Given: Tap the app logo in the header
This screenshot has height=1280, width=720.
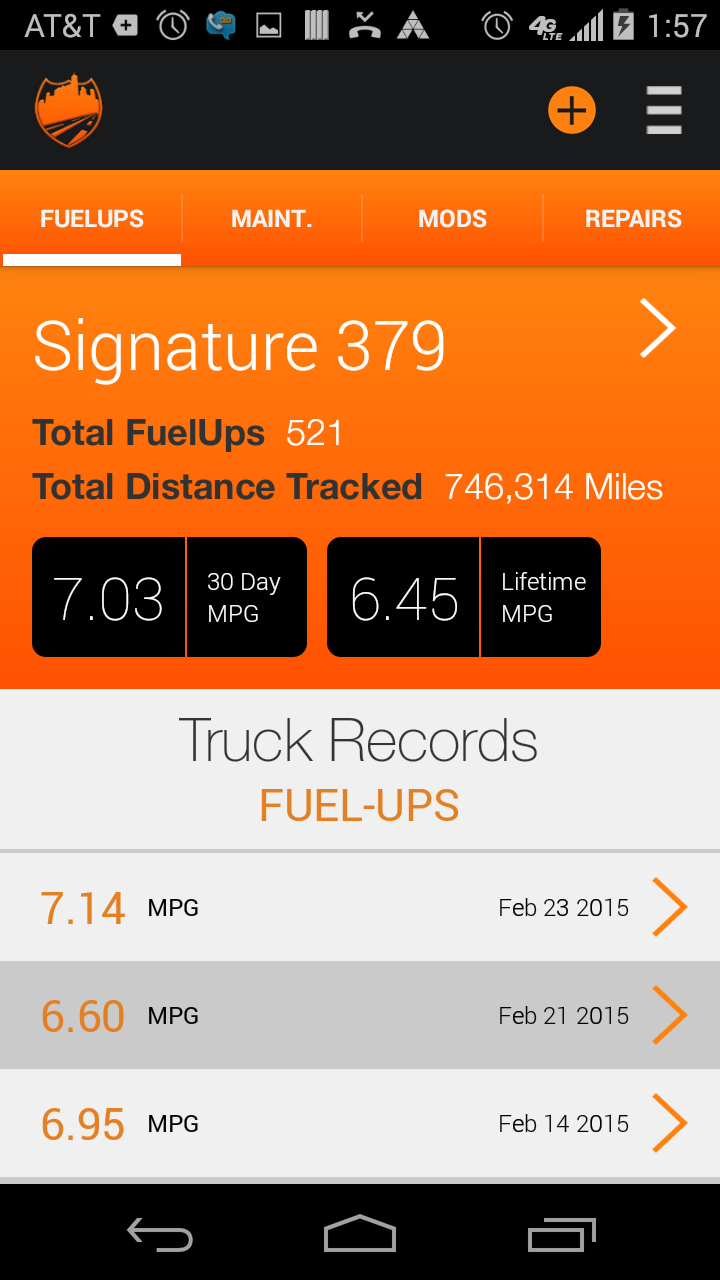Looking at the screenshot, I should pos(69,110).
